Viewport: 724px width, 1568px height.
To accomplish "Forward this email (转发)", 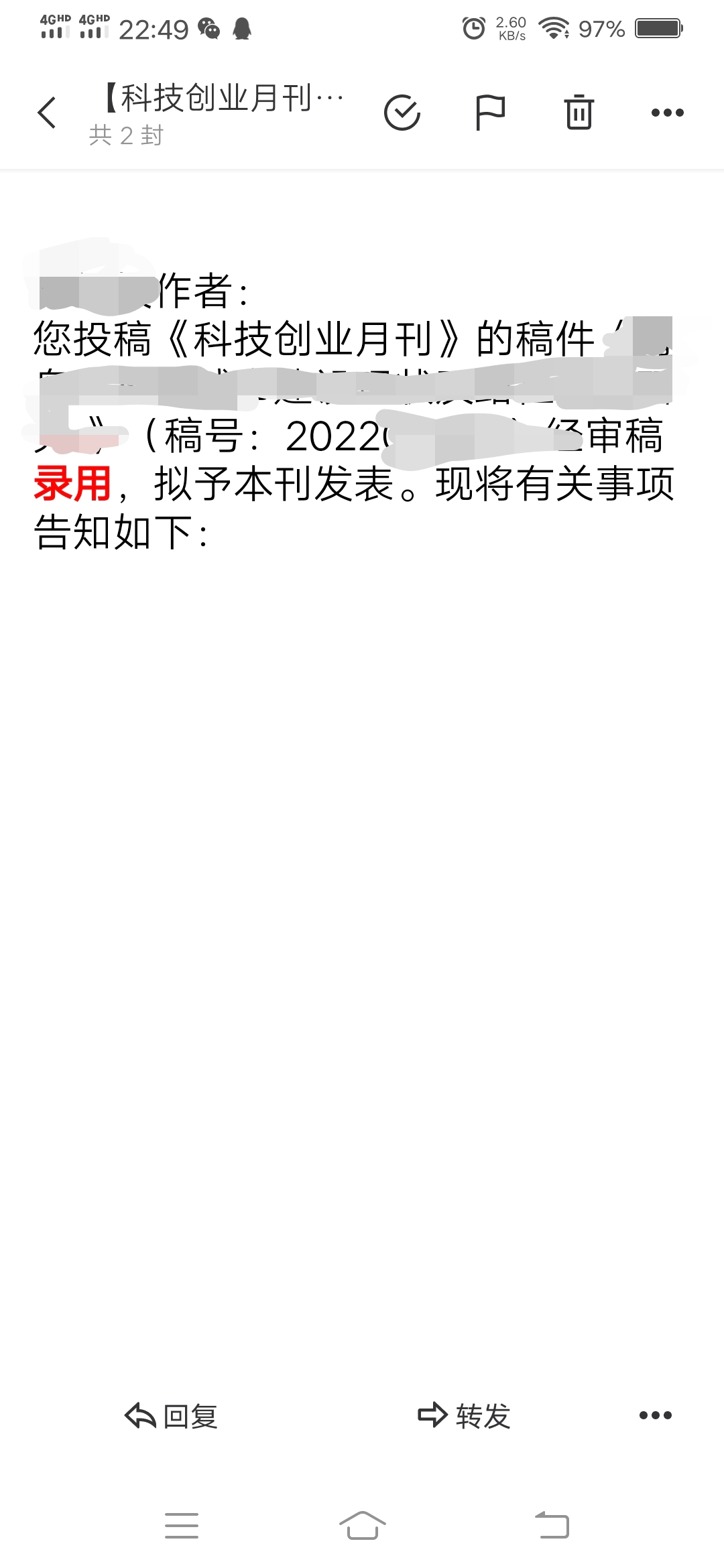I will [464, 1416].
